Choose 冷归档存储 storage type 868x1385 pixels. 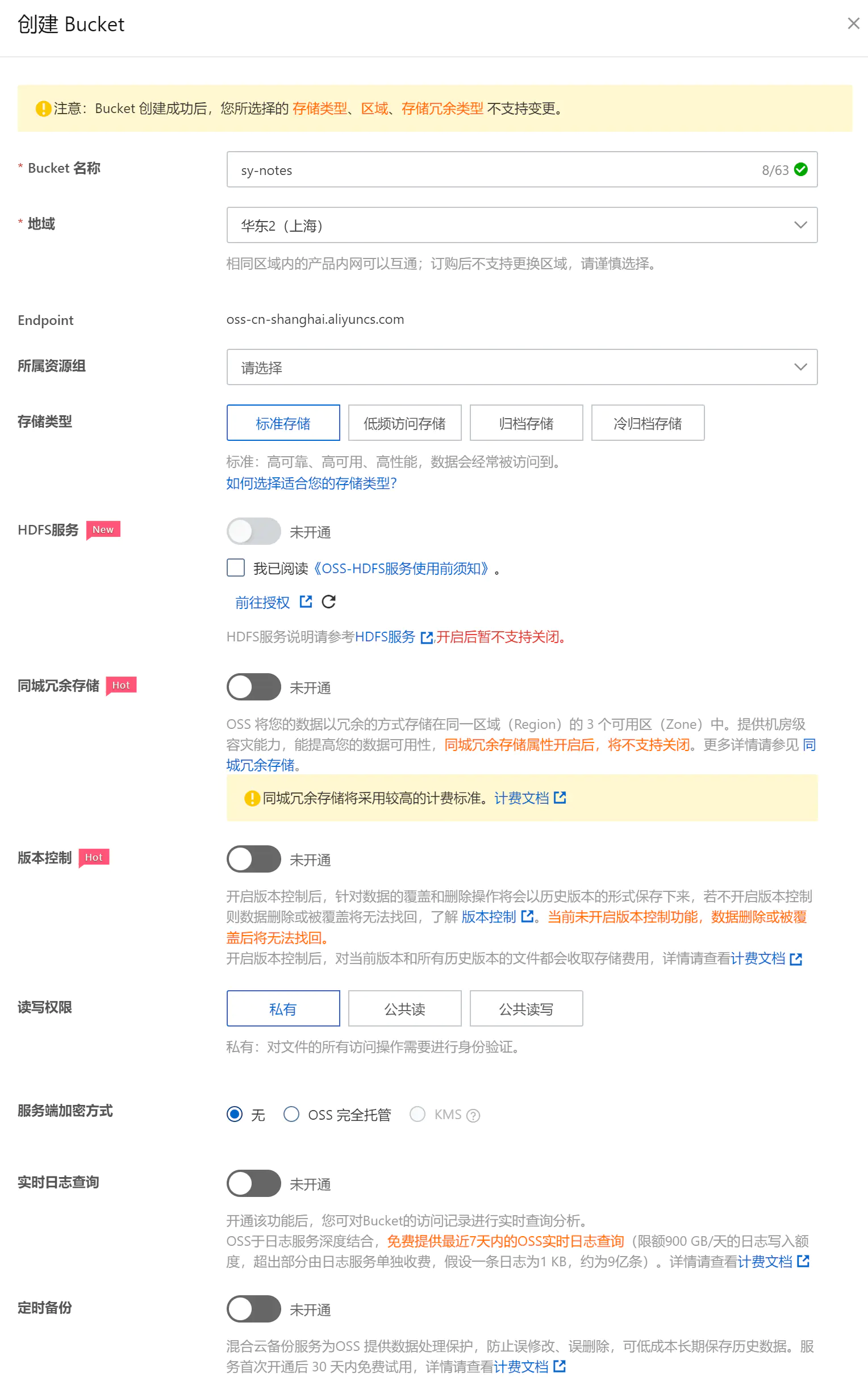click(x=647, y=423)
